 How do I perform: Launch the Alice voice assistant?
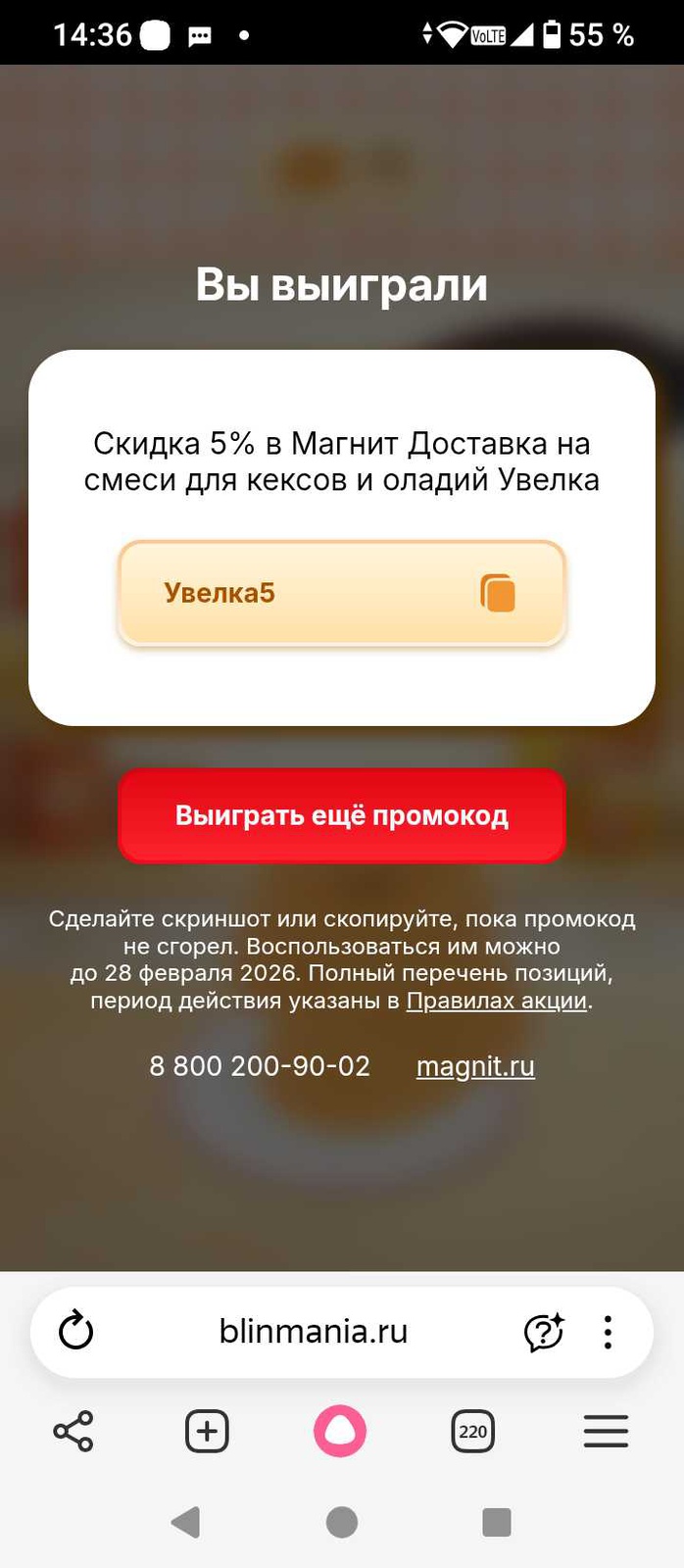[340, 1432]
